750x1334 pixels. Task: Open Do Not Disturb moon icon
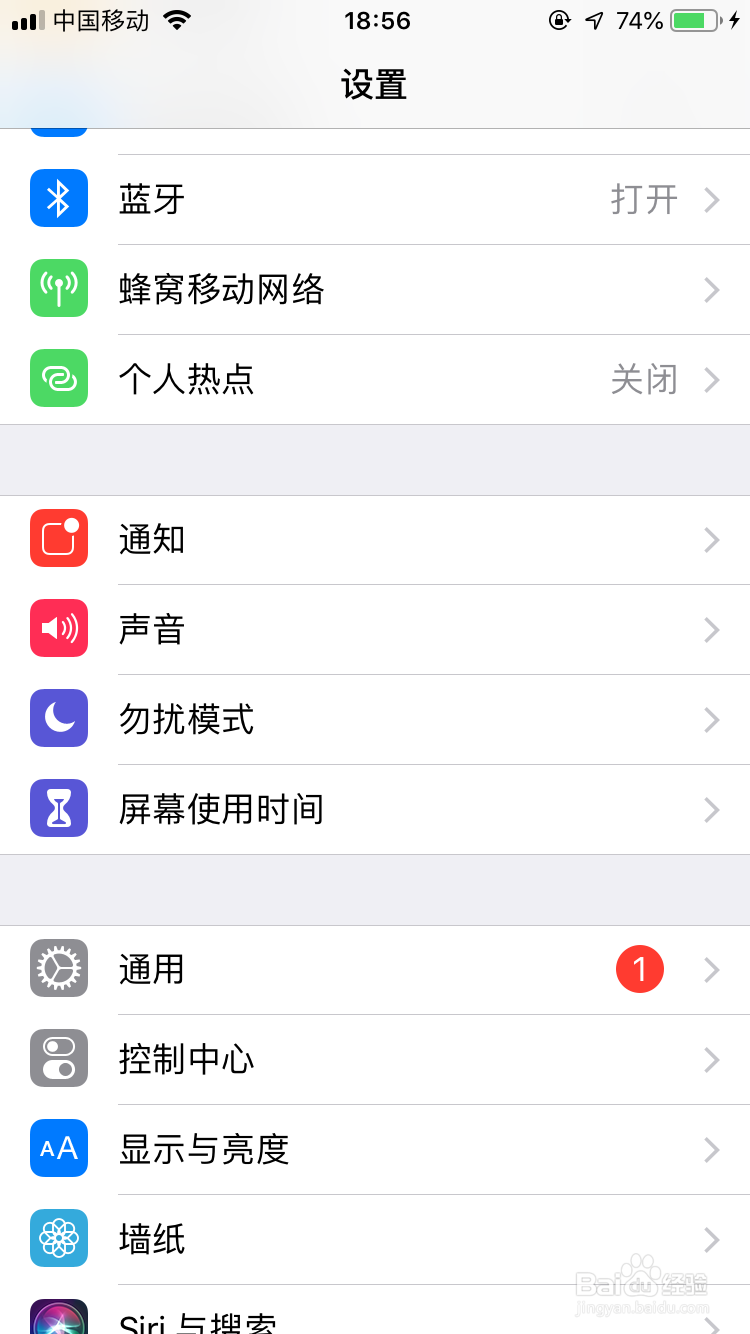(58, 718)
